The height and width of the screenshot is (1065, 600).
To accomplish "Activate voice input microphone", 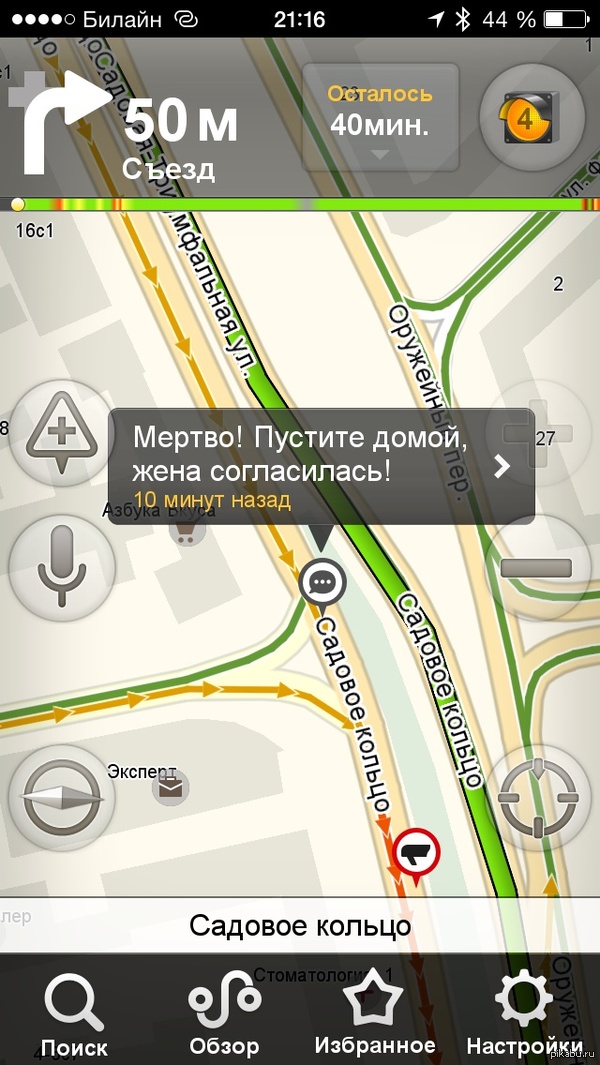I will click(x=62, y=566).
